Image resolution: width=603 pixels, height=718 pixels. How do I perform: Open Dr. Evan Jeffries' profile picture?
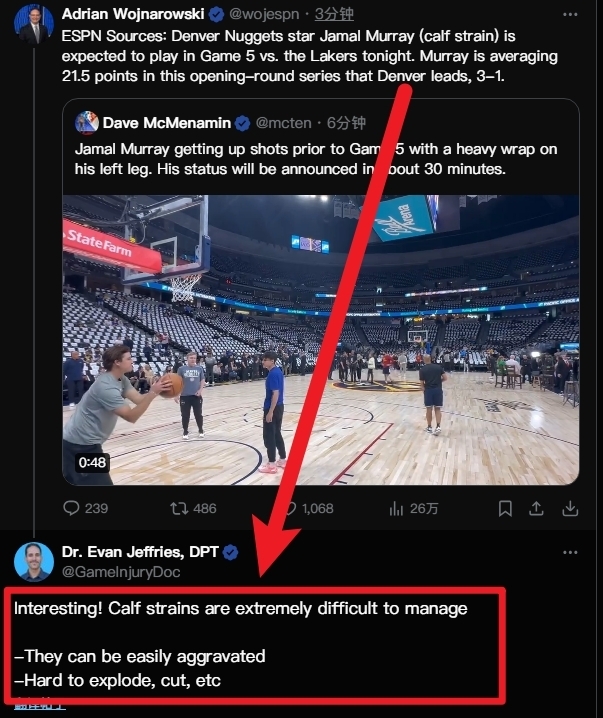pos(34,562)
